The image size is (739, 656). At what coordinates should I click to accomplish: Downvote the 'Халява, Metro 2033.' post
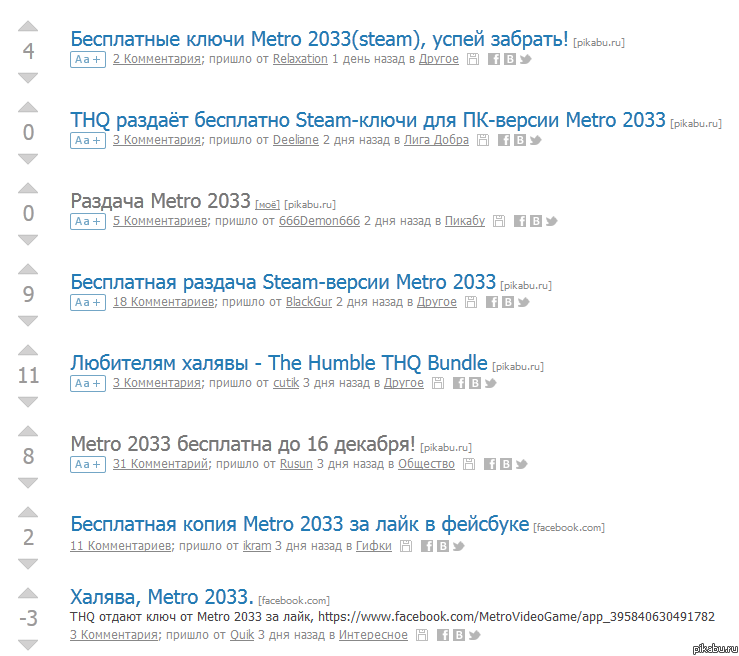[x=28, y=645]
